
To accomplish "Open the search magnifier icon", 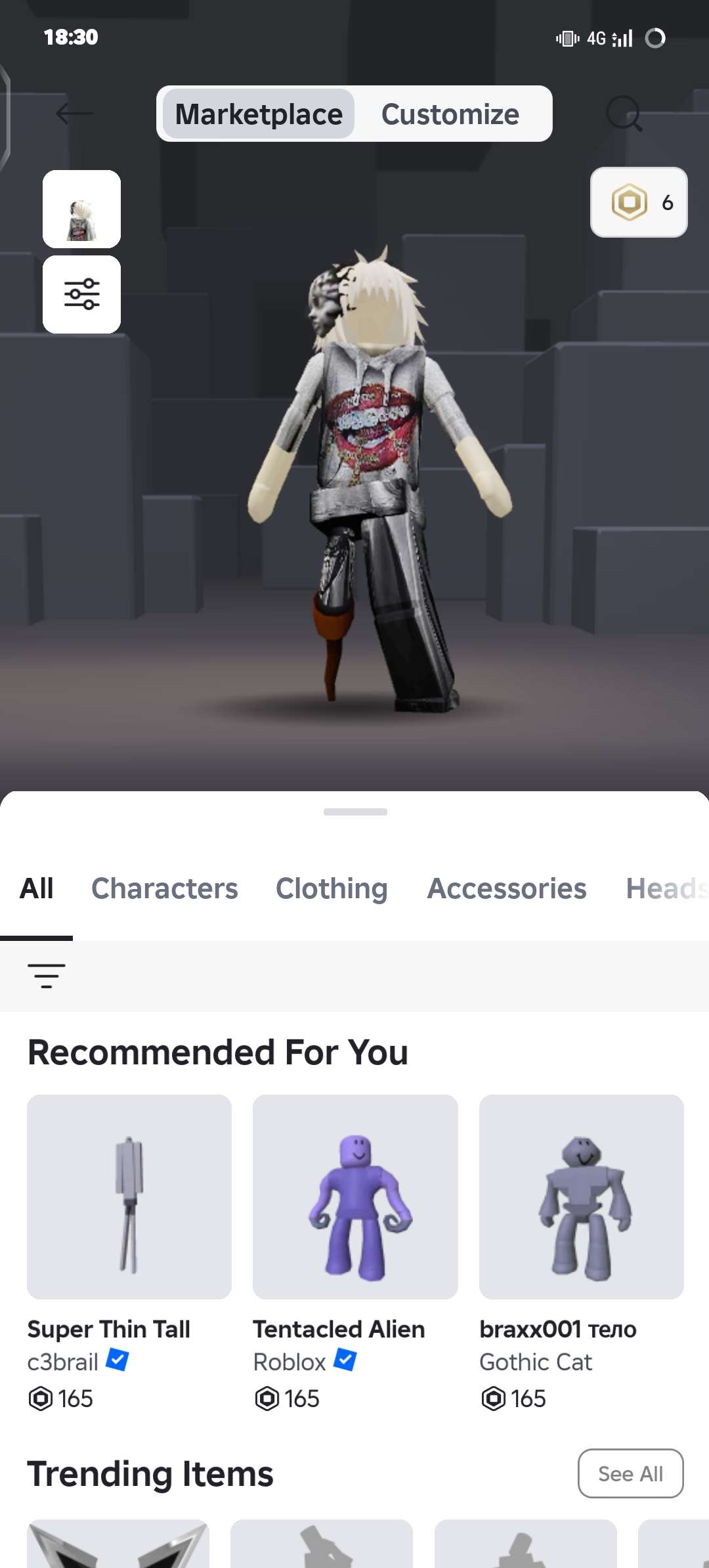I will pyautogui.click(x=623, y=114).
